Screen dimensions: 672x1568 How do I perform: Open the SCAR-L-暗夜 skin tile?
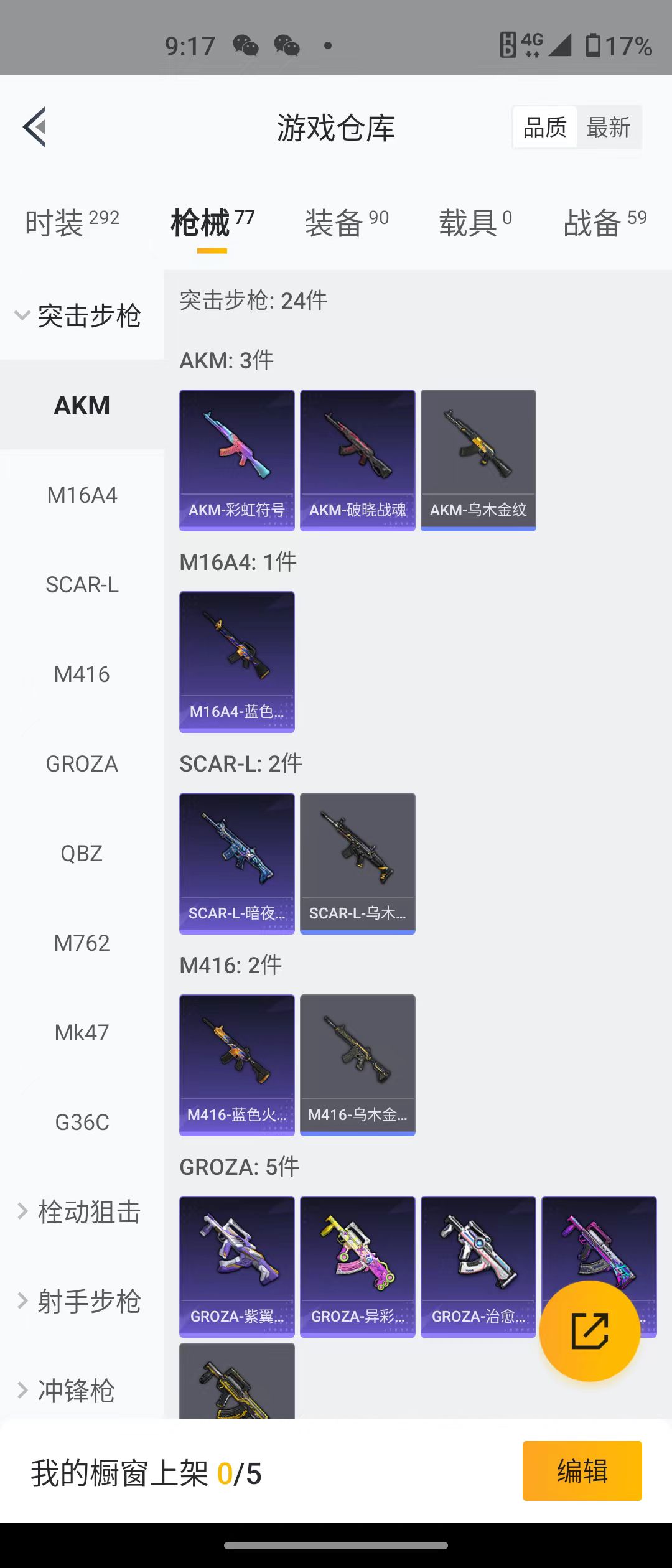236,863
